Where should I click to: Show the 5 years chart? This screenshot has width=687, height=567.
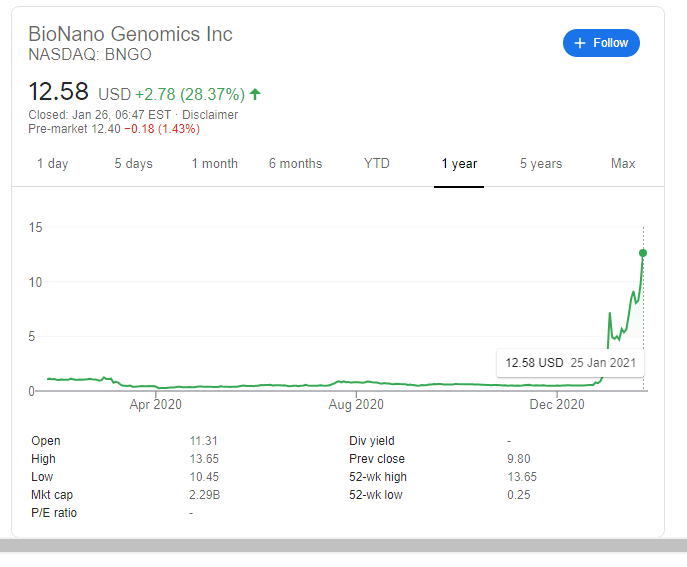click(541, 164)
